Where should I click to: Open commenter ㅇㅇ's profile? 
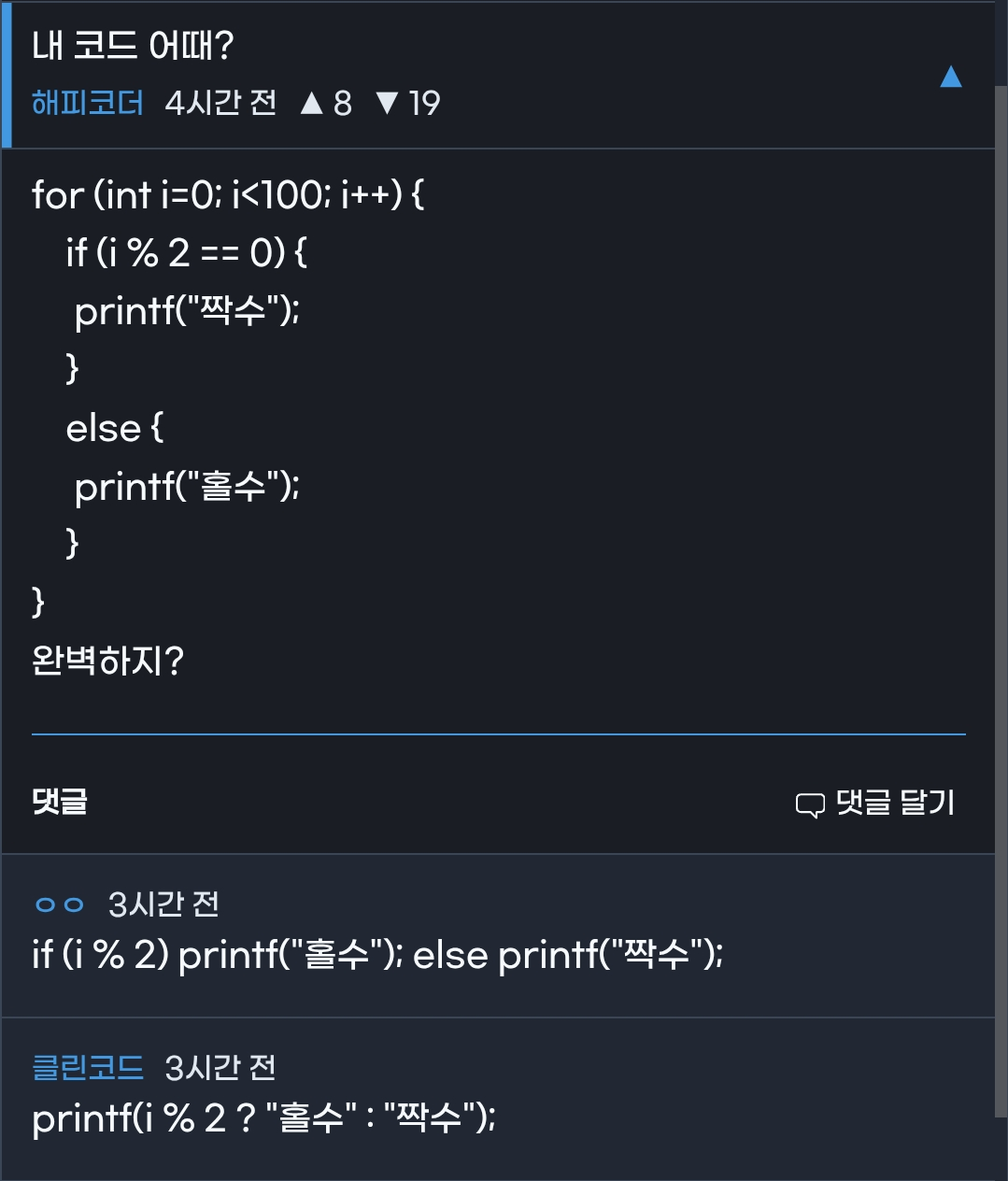pyautogui.click(x=60, y=904)
